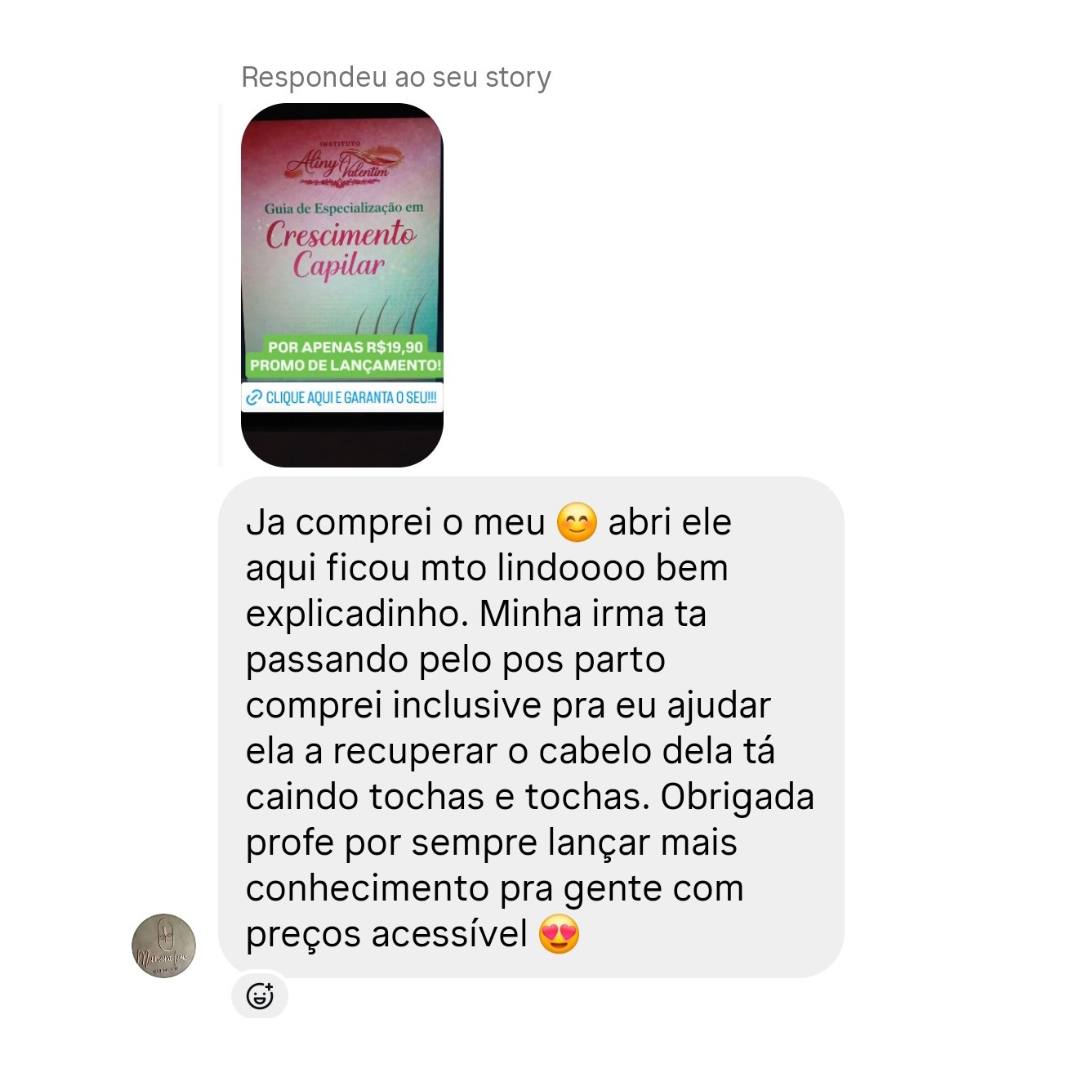This screenshot has height=1080, width=1080.
Task: Open the sender's profile picture
Action: [x=164, y=945]
